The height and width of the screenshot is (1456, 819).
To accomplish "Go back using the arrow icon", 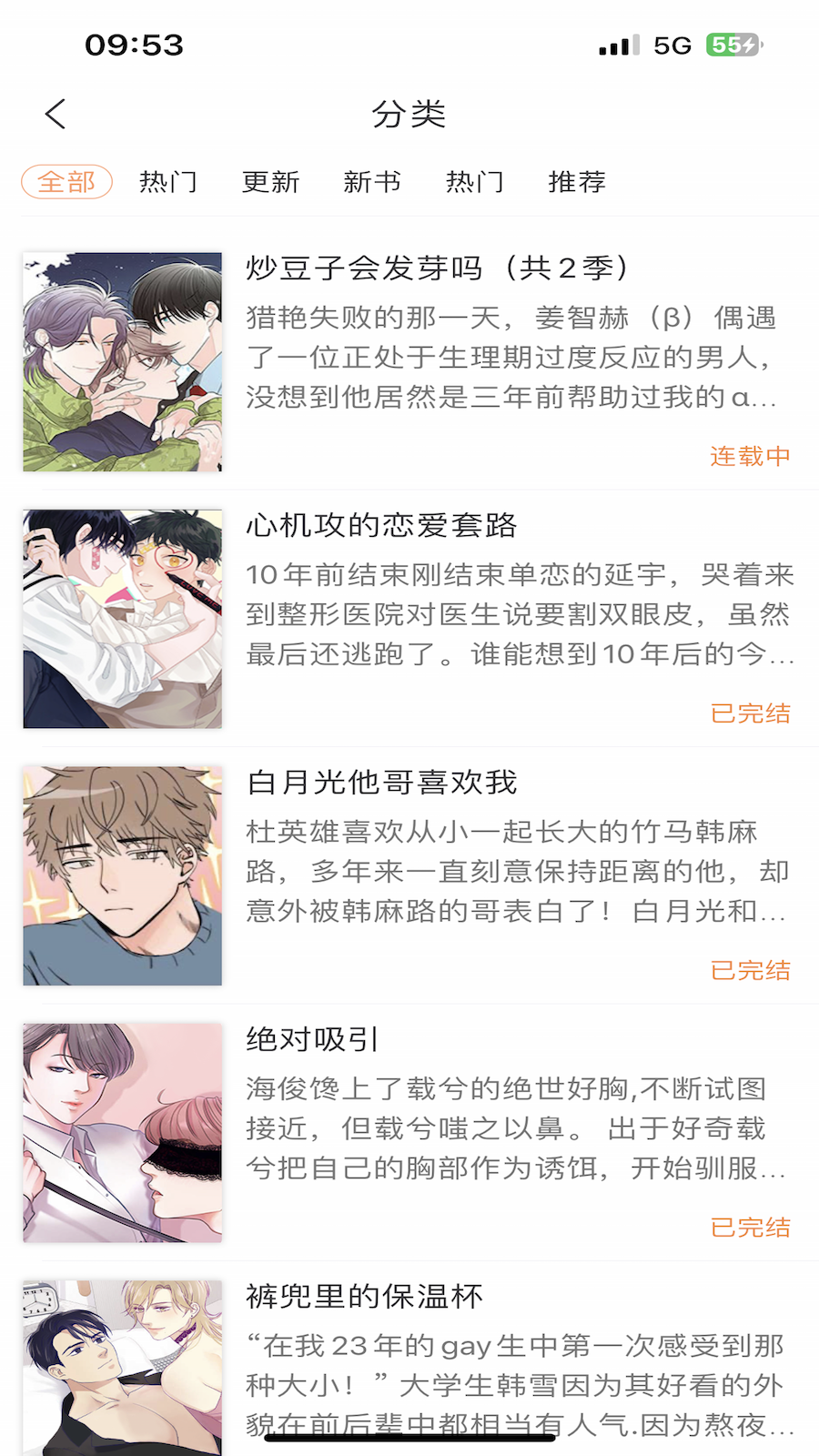I will tap(56, 115).
